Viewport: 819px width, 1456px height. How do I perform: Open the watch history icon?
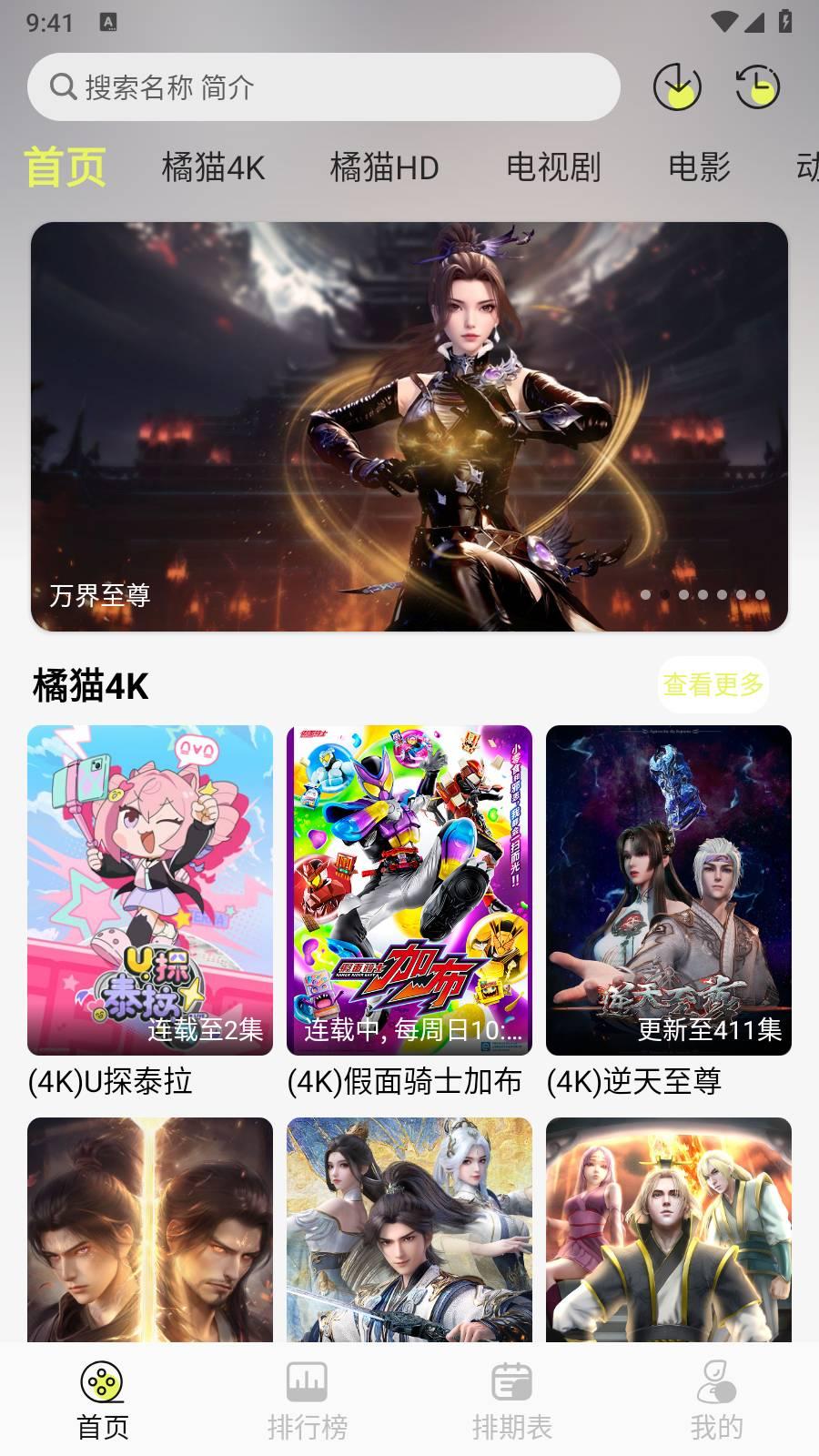click(757, 87)
